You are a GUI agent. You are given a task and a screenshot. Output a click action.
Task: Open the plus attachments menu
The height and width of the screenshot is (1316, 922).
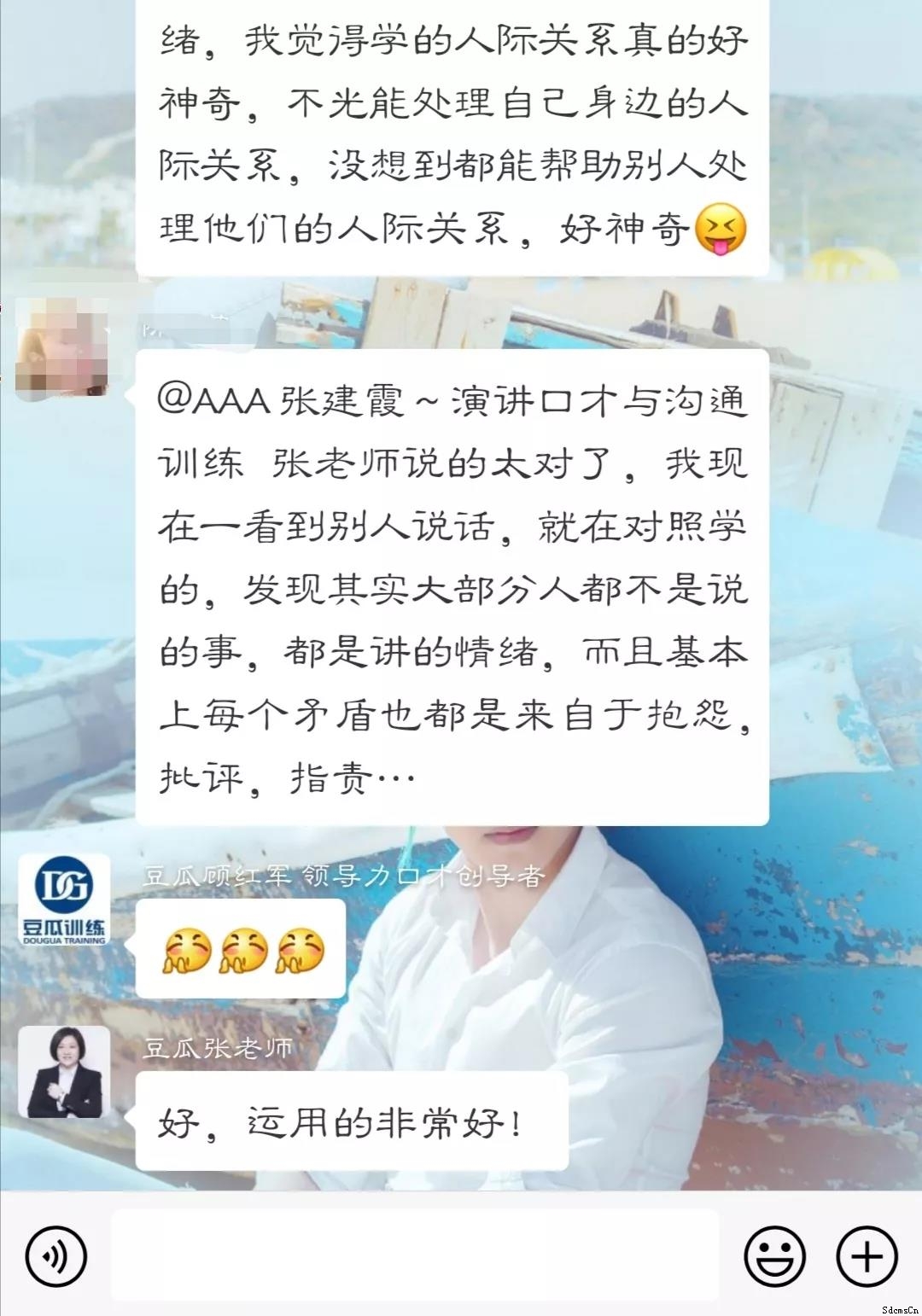pyautogui.click(x=867, y=1256)
